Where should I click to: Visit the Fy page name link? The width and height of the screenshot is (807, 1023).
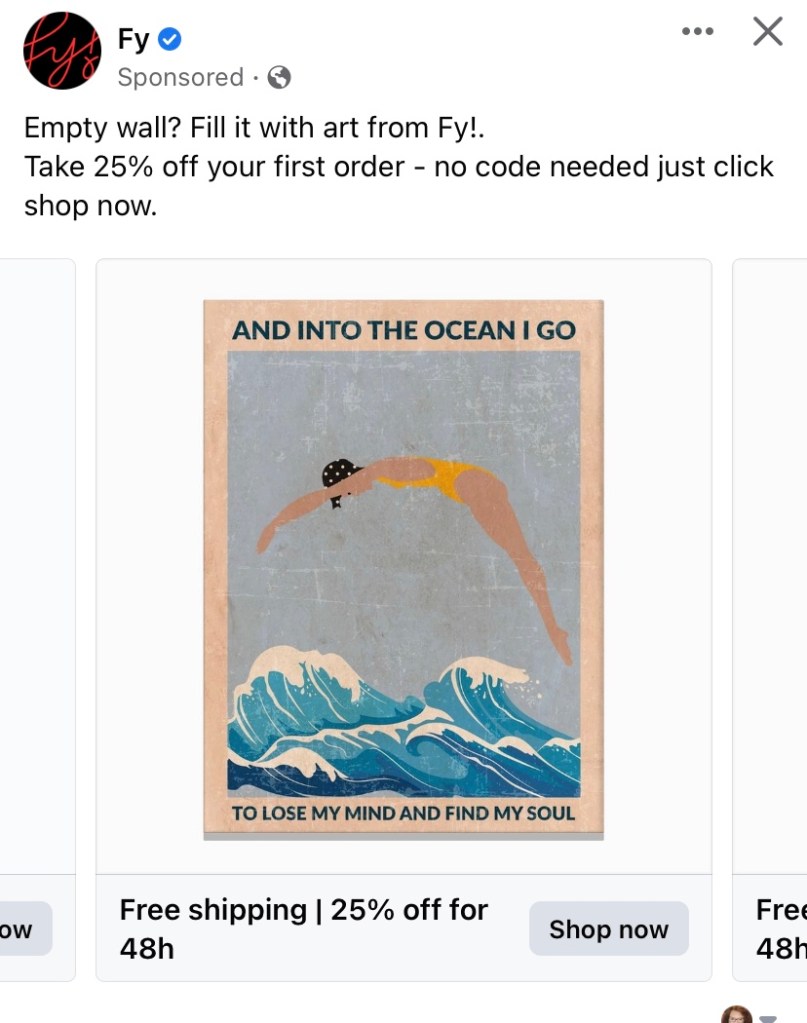pos(133,40)
